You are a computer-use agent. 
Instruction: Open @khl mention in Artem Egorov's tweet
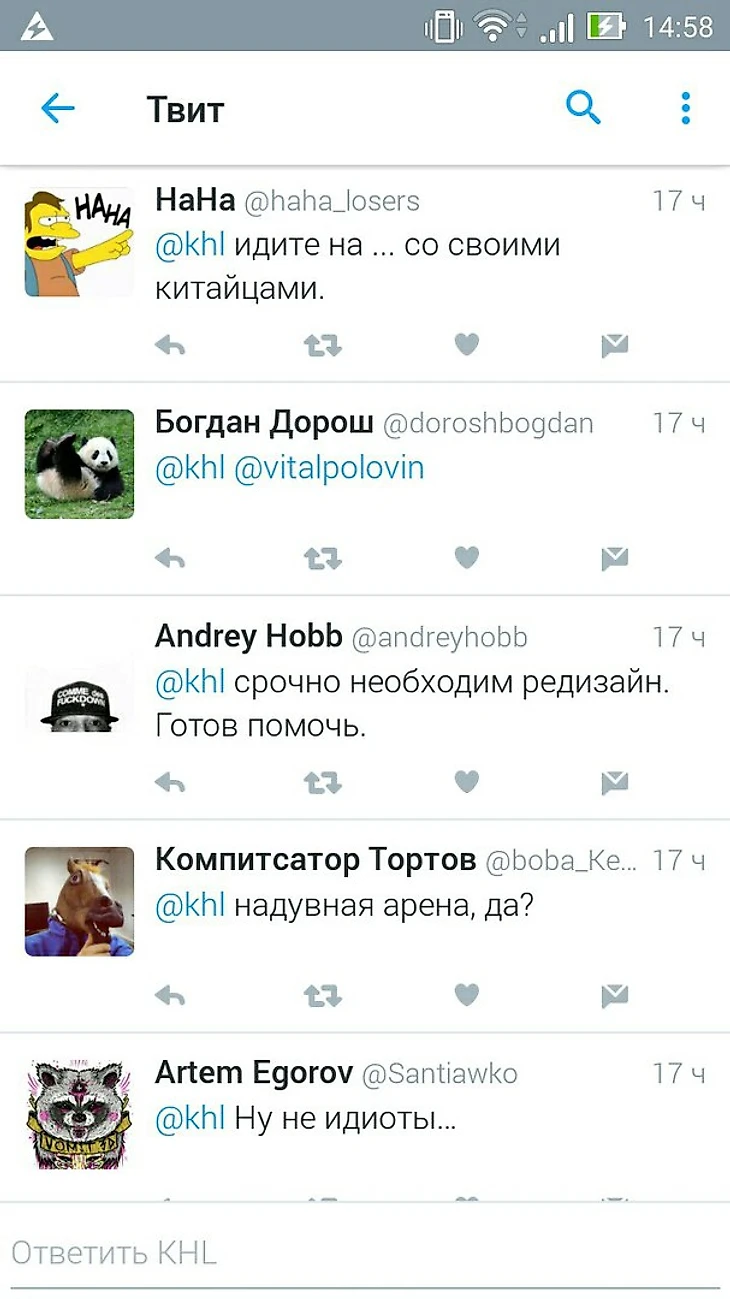click(190, 1118)
